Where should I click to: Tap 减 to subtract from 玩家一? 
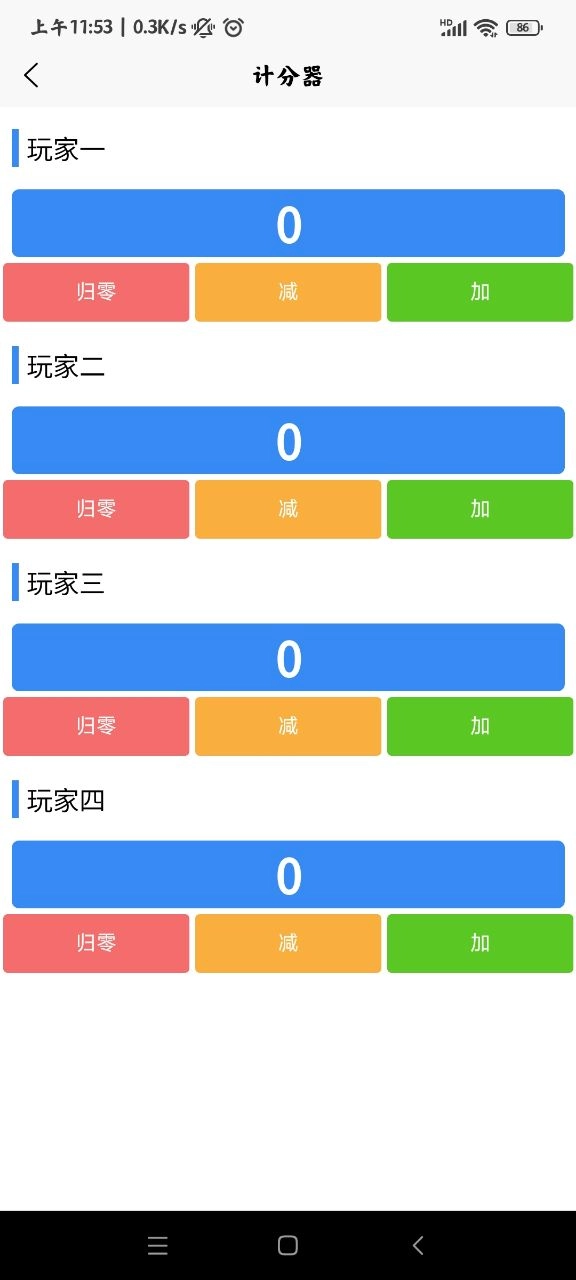[288, 292]
